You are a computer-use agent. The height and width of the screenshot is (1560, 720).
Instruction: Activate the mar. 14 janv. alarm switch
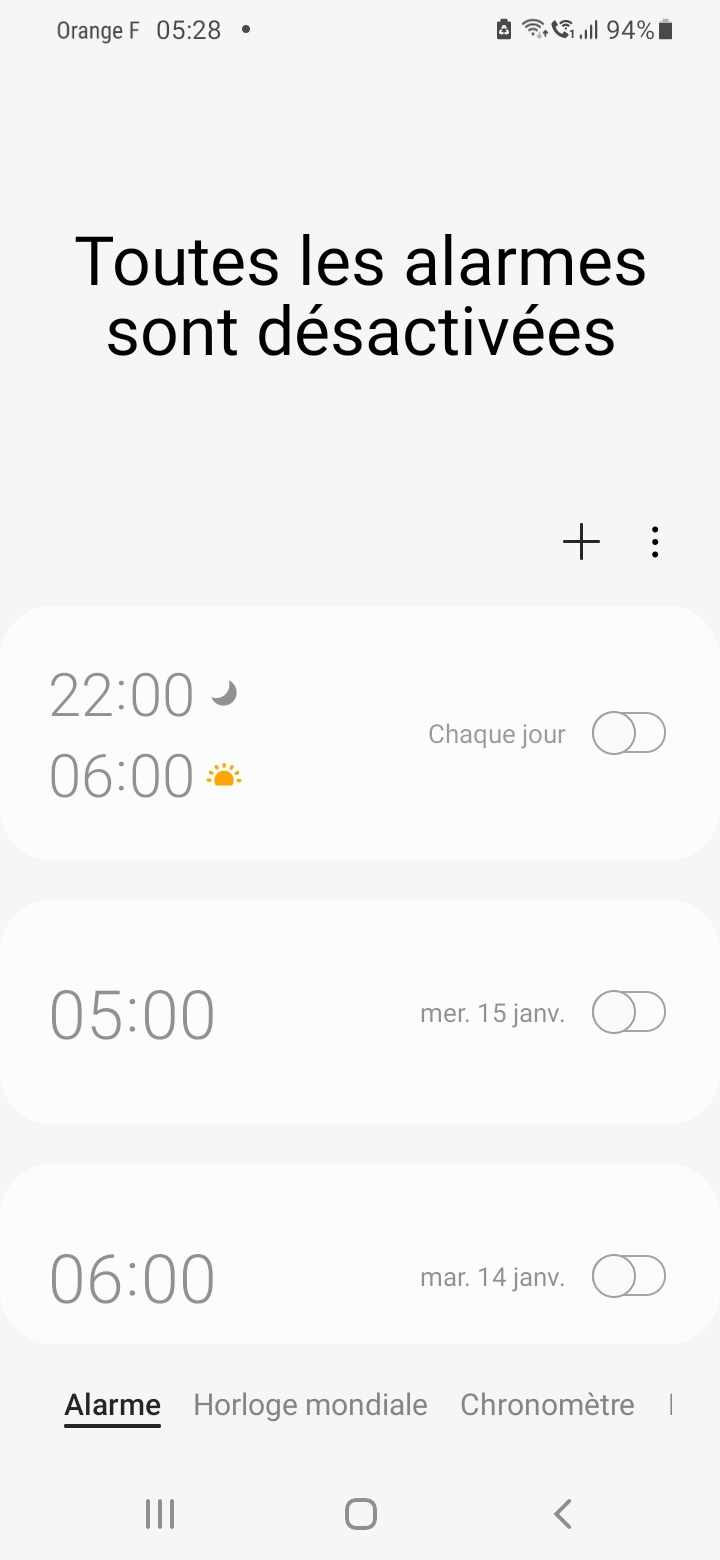pos(628,1277)
